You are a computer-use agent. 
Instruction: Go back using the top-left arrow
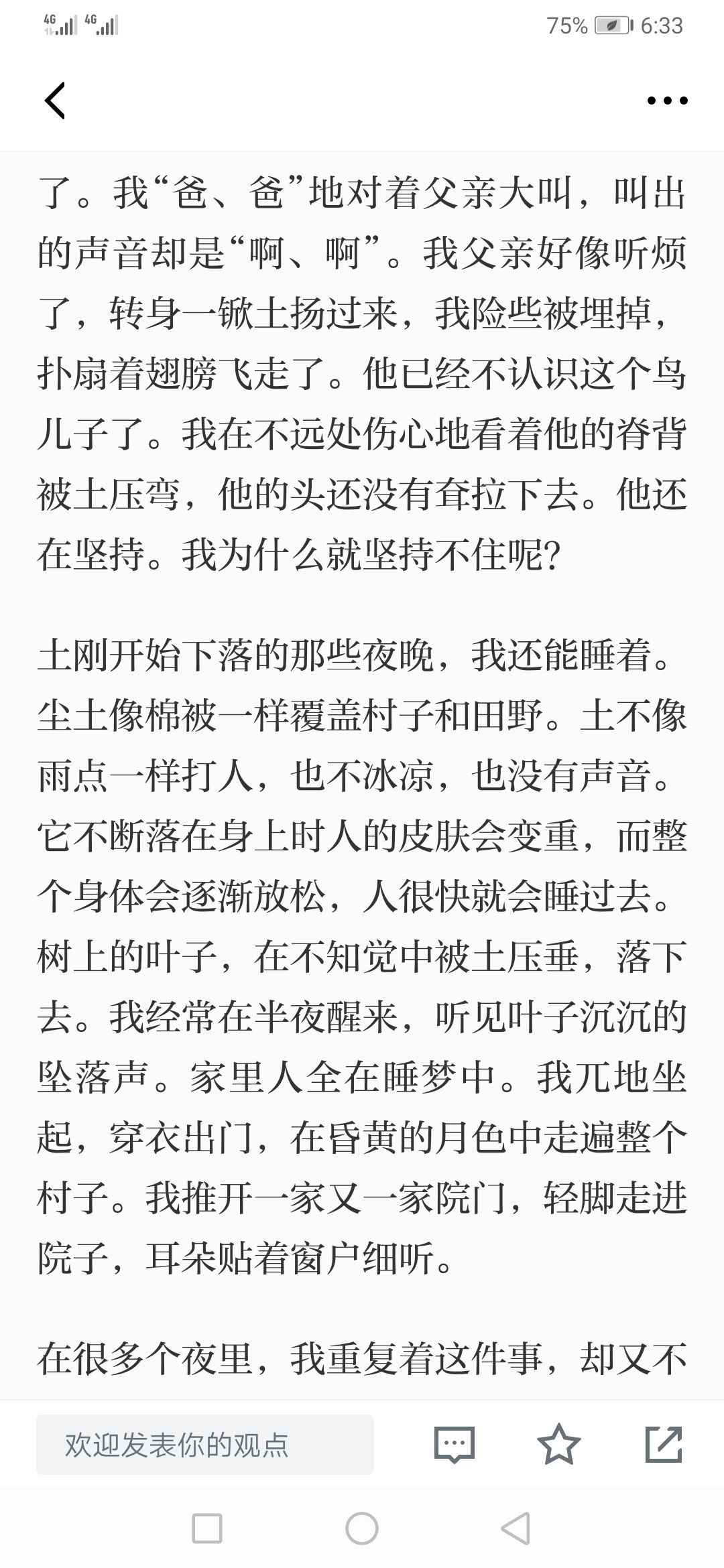[x=55, y=101]
